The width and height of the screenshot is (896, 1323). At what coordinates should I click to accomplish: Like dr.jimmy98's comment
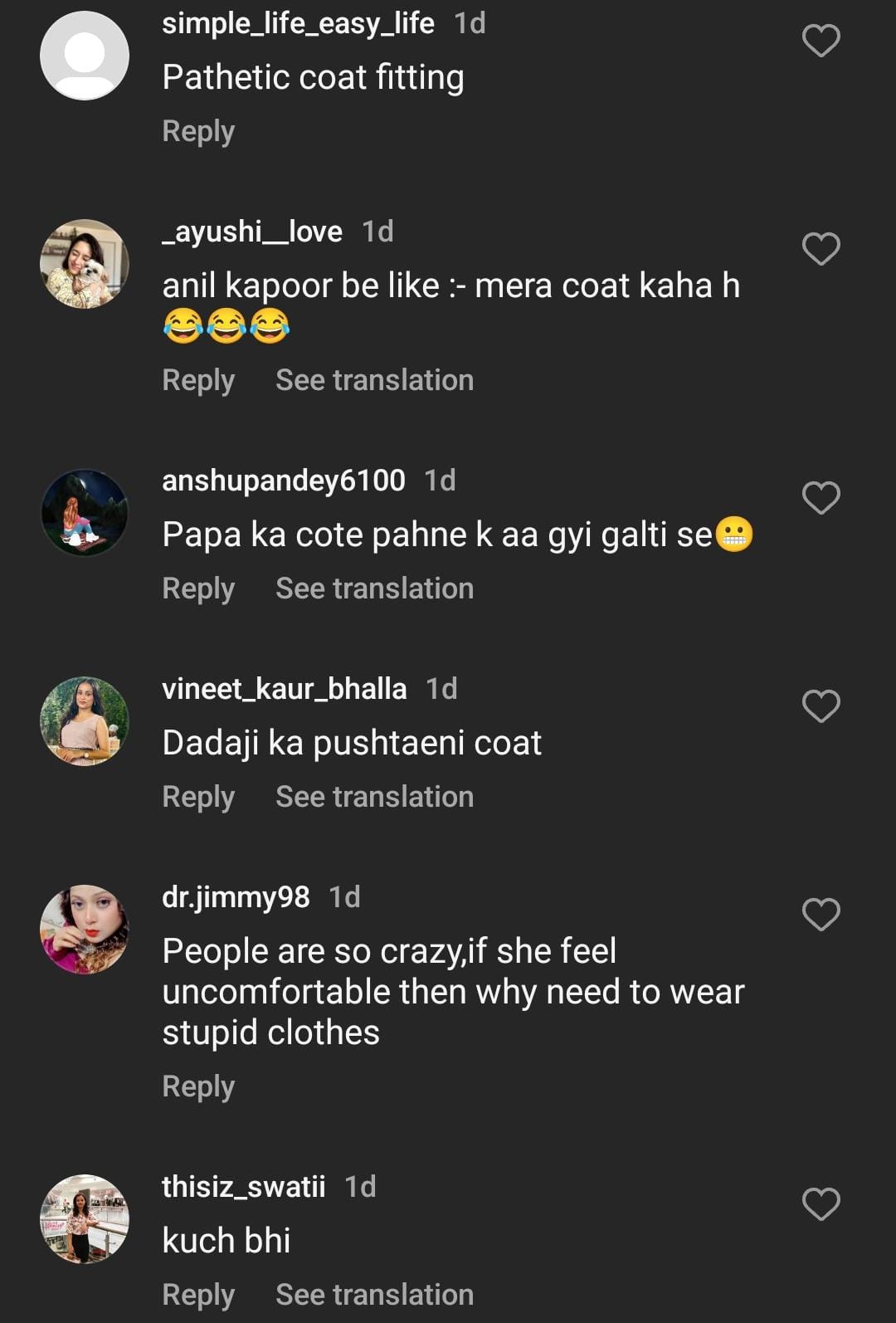coord(821,915)
